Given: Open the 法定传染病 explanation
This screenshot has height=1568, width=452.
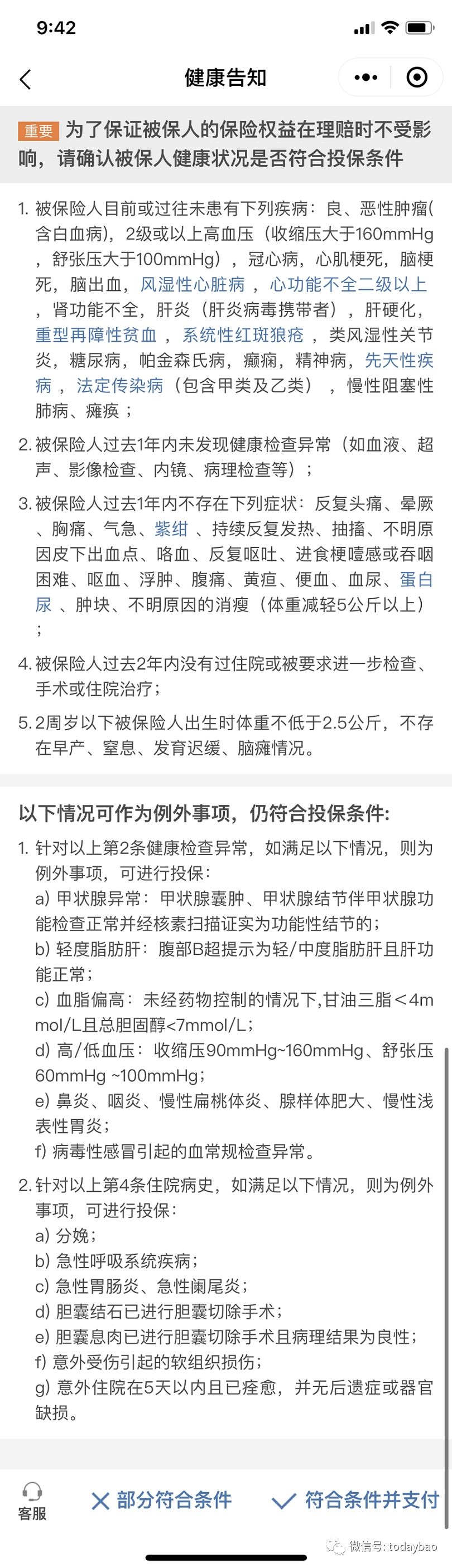Looking at the screenshot, I should point(119,385).
